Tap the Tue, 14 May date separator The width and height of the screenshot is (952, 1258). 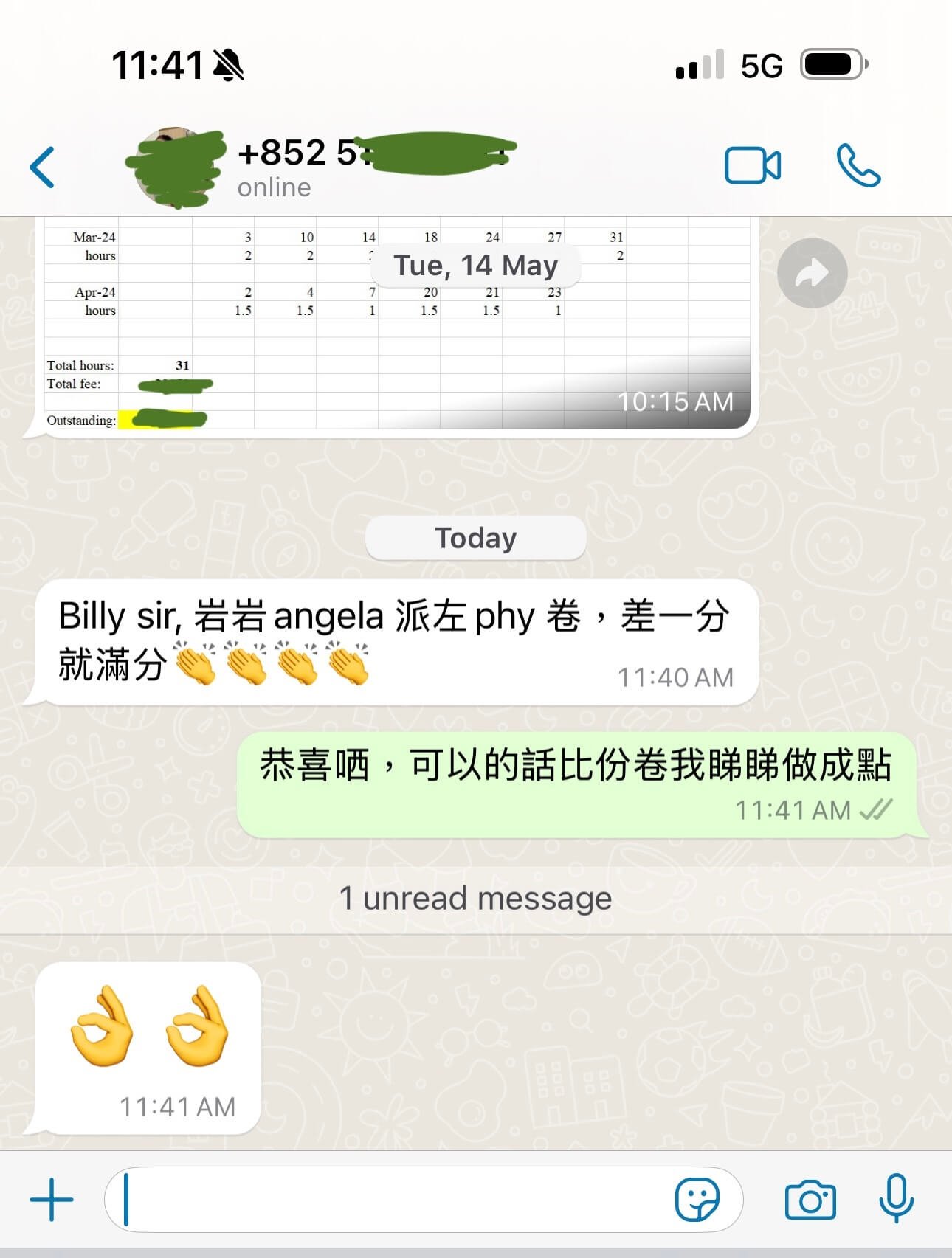[476, 266]
